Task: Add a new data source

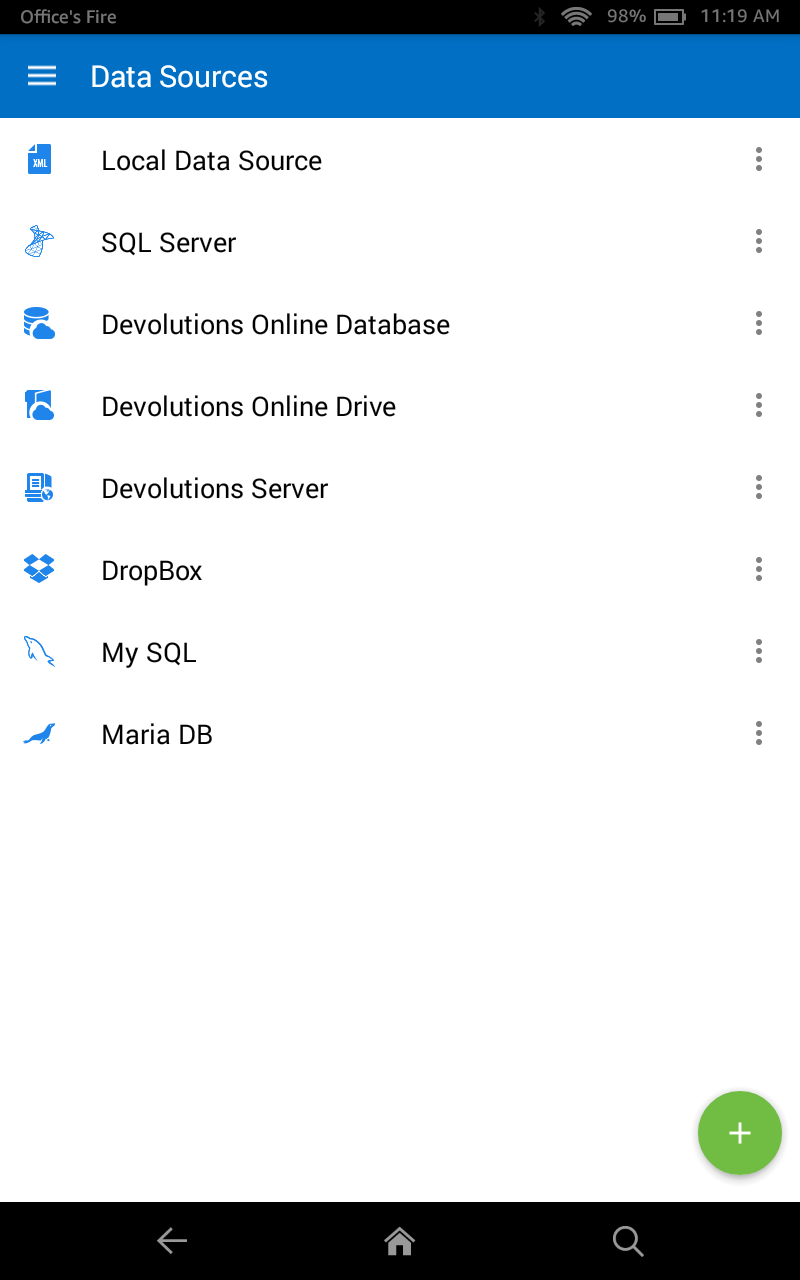Action: point(740,1133)
